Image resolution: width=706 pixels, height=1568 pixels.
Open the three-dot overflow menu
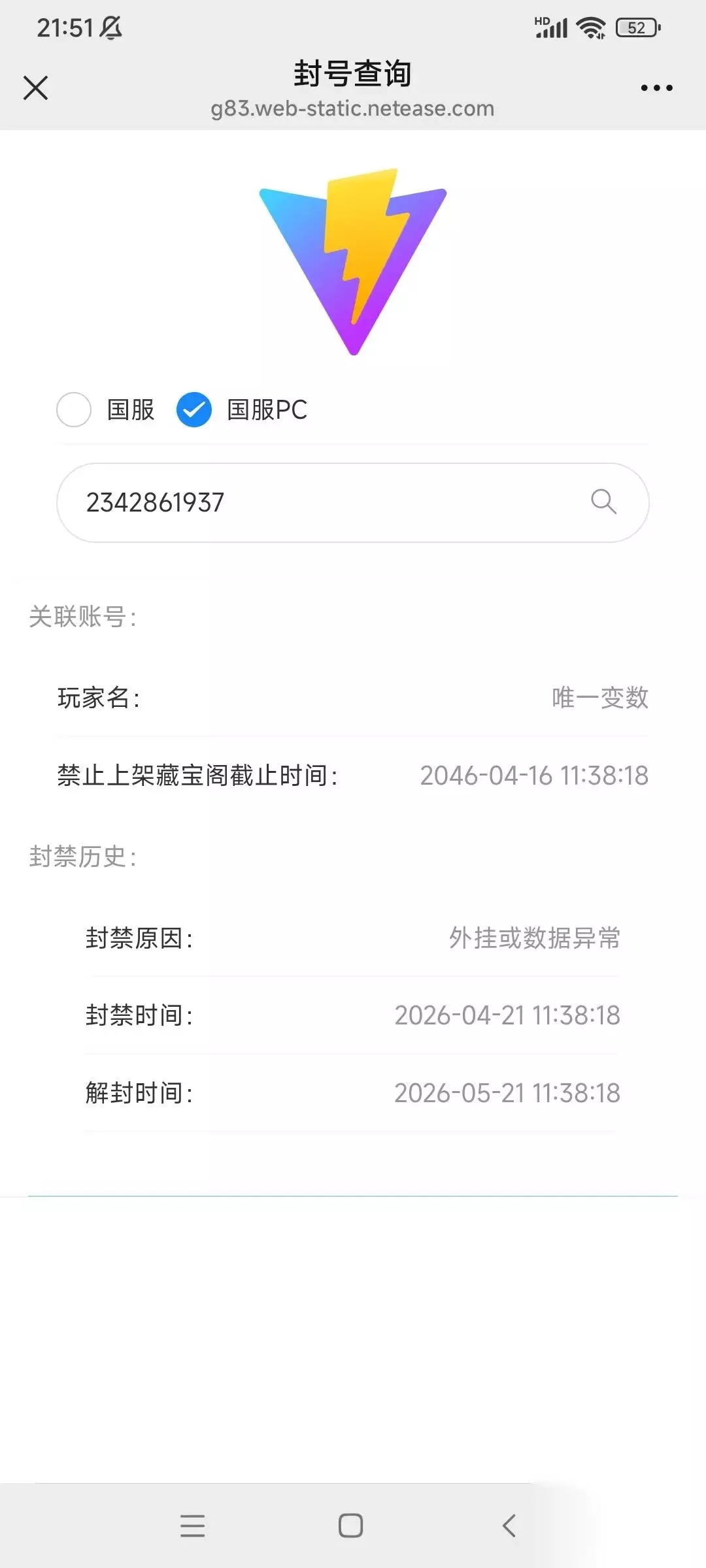[656, 88]
